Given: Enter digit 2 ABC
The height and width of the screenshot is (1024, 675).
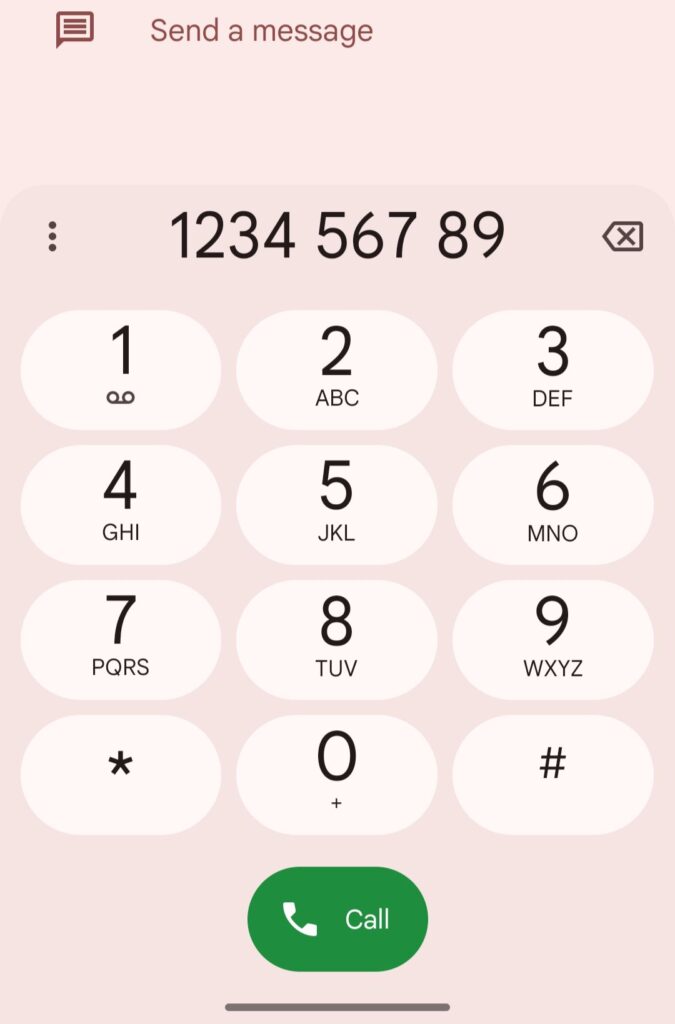Looking at the screenshot, I should pyautogui.click(x=337, y=370).
